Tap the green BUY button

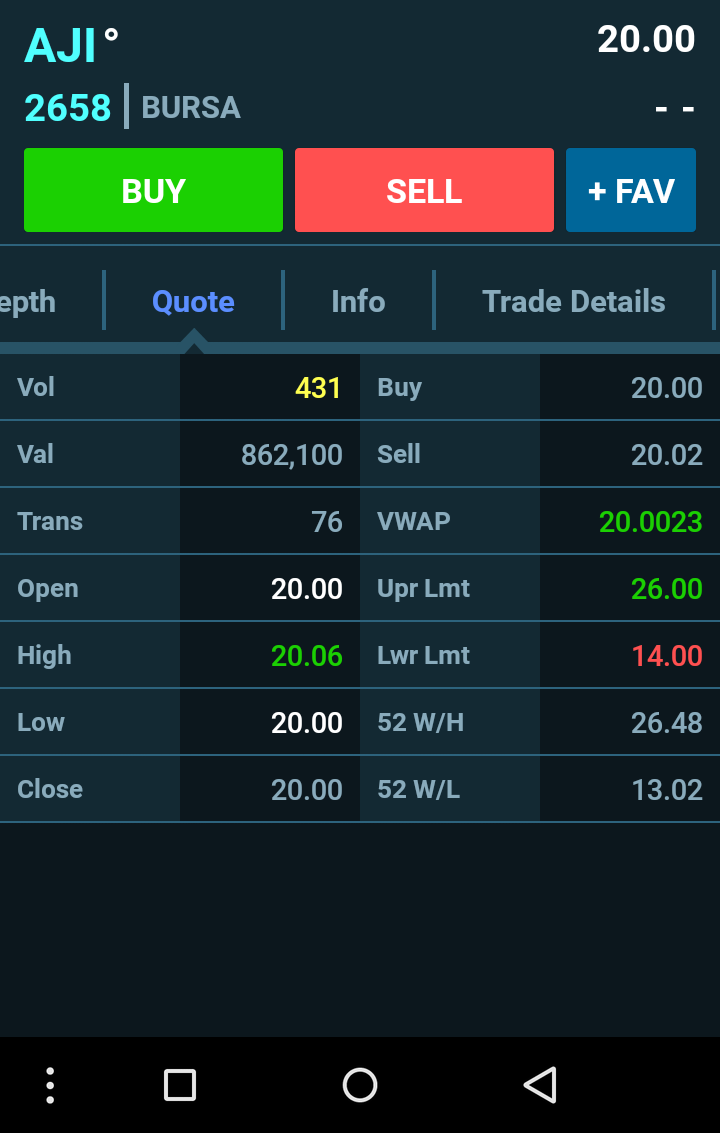pos(153,190)
